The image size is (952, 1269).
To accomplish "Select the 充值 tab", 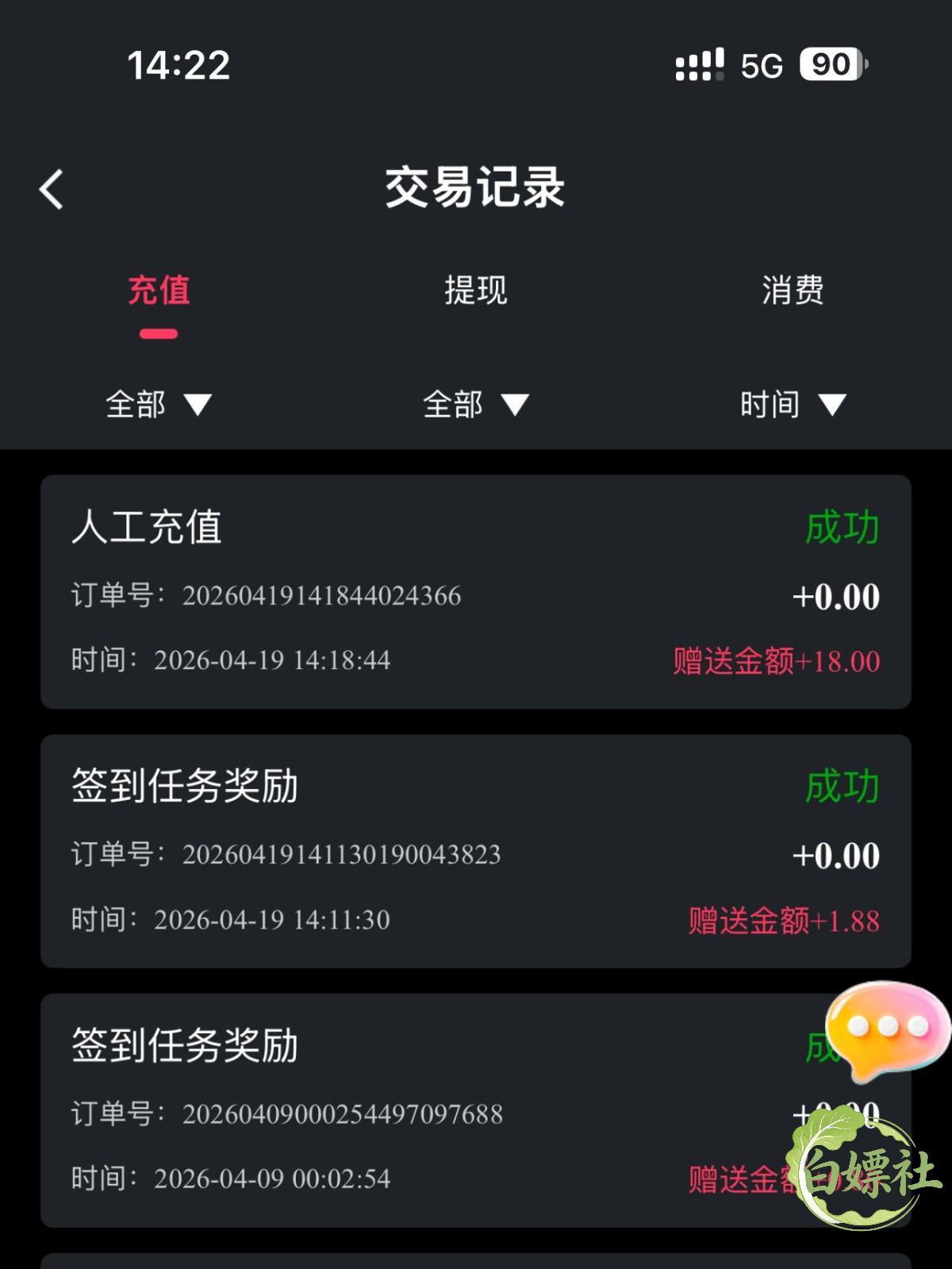I will [x=159, y=290].
